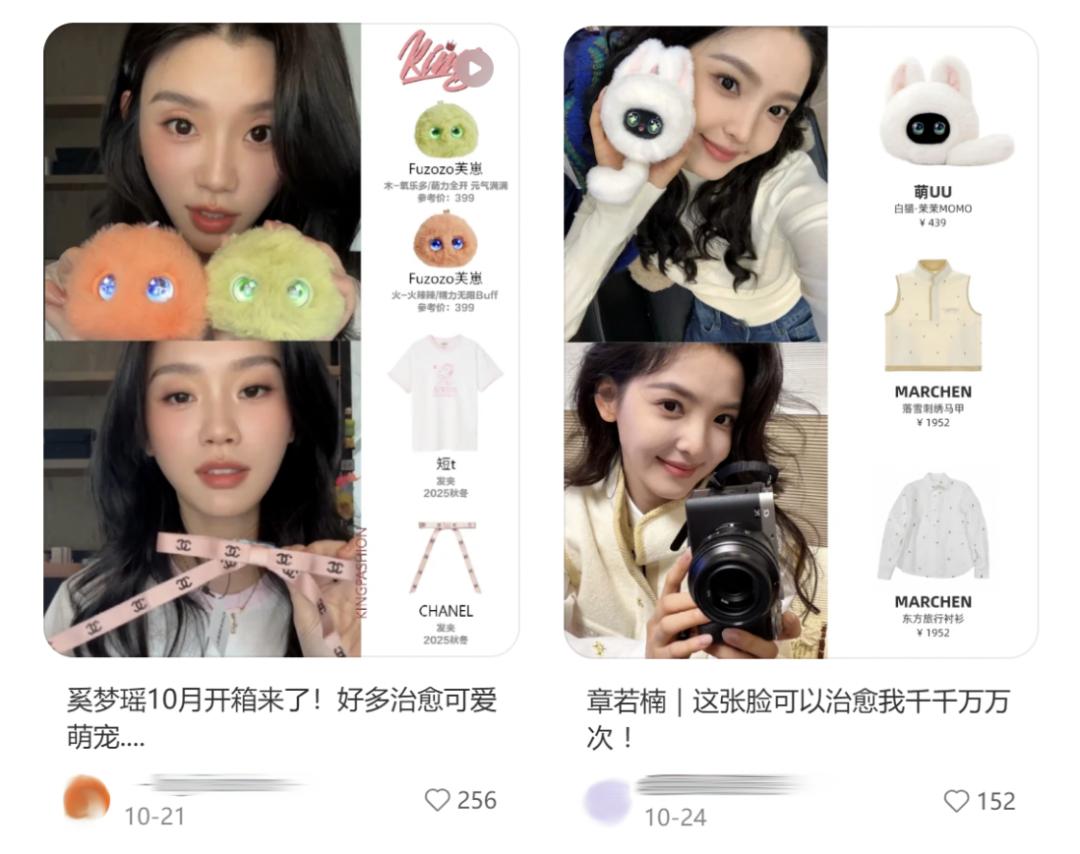Open the 章若楠 post card
This screenshot has width=1080, height=854.
(800, 340)
